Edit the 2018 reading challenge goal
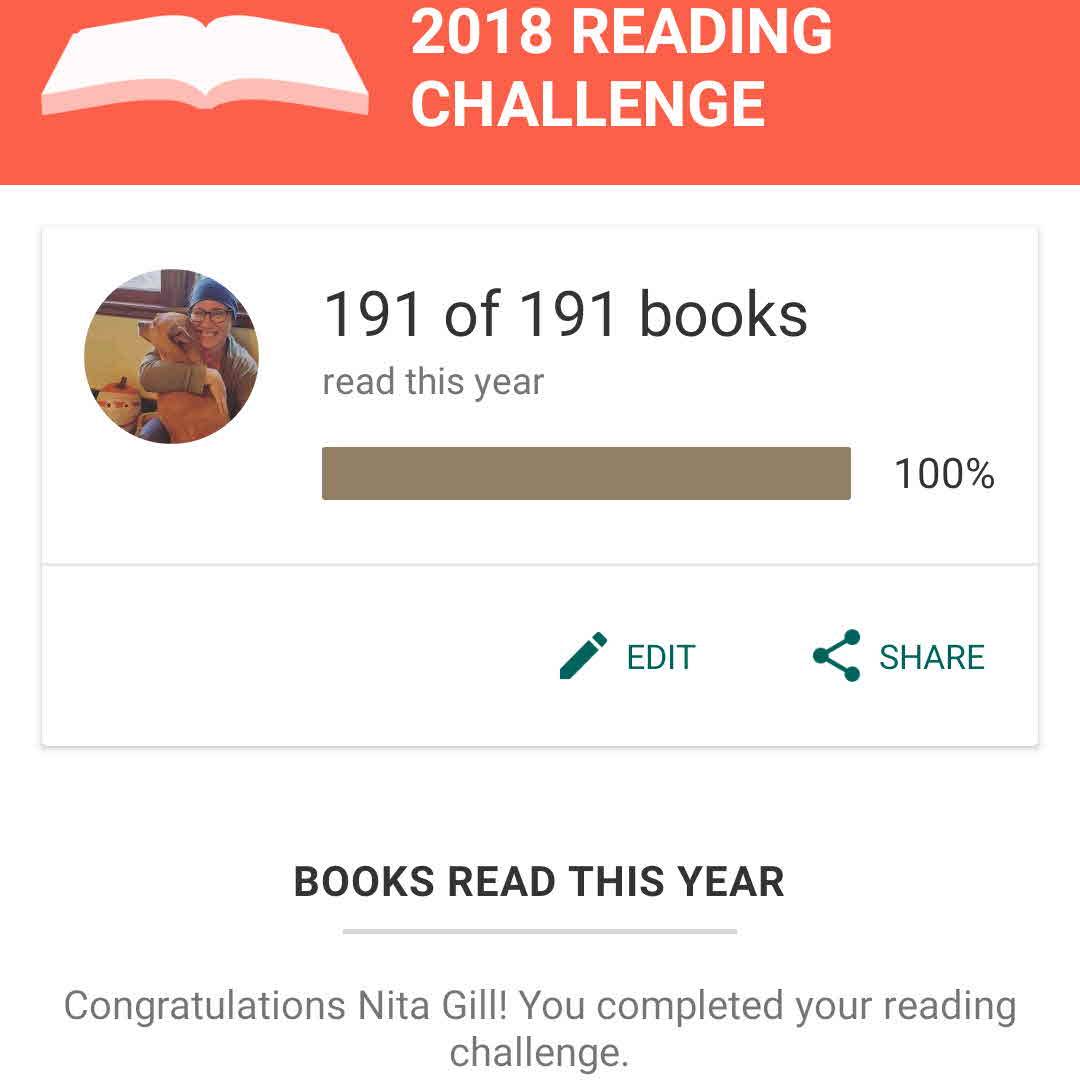This screenshot has height=1080, width=1080. [628, 657]
